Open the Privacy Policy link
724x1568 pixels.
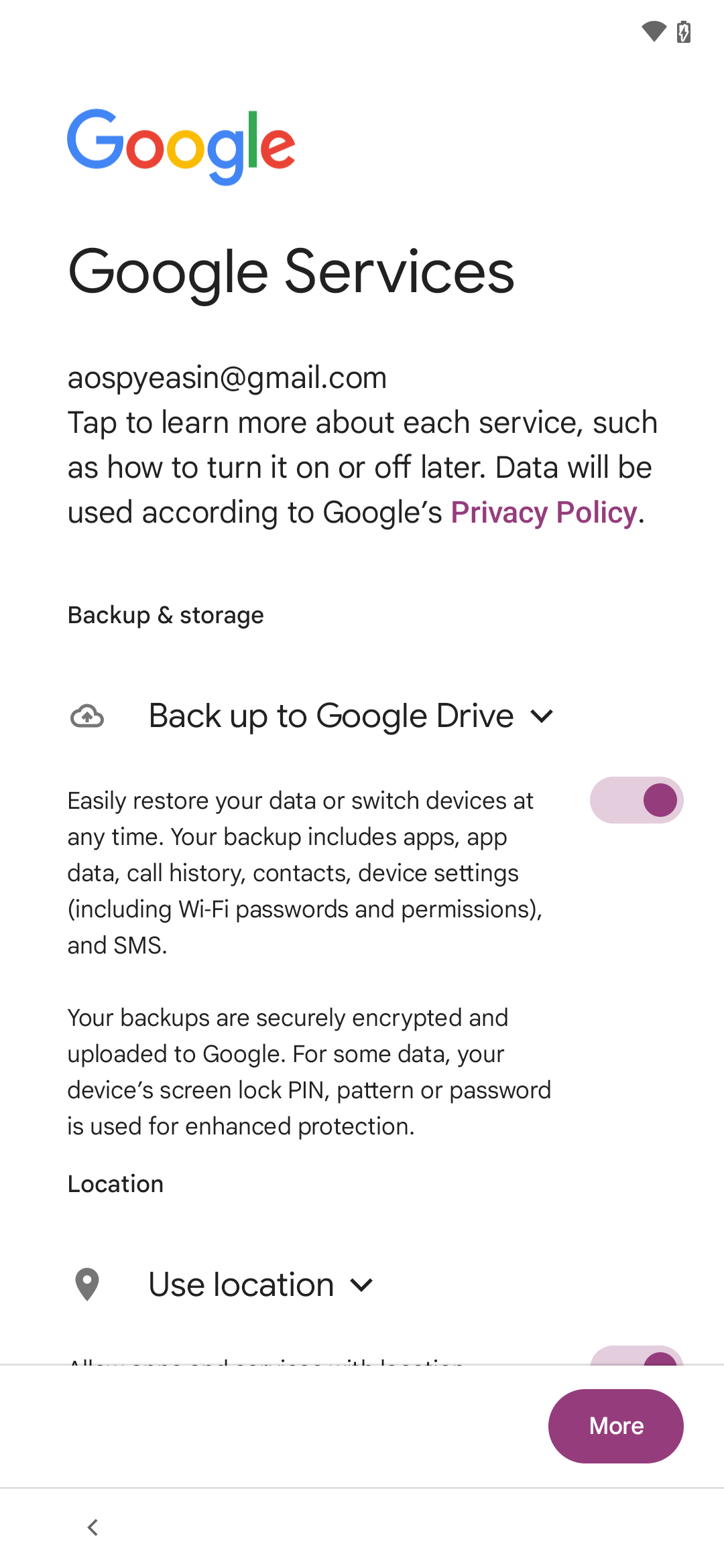point(543,513)
